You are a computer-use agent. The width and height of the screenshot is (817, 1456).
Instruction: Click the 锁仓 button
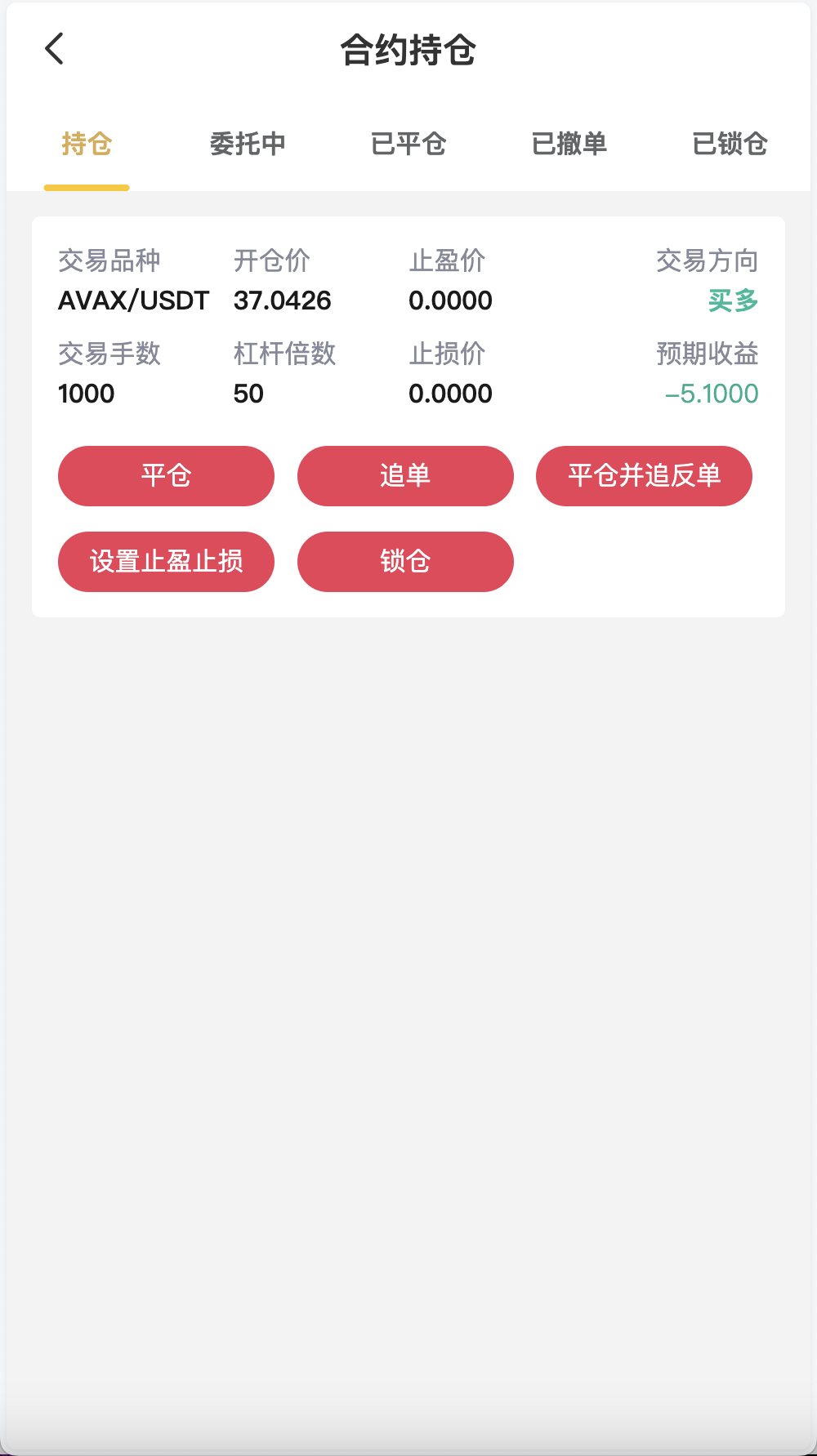coord(405,561)
